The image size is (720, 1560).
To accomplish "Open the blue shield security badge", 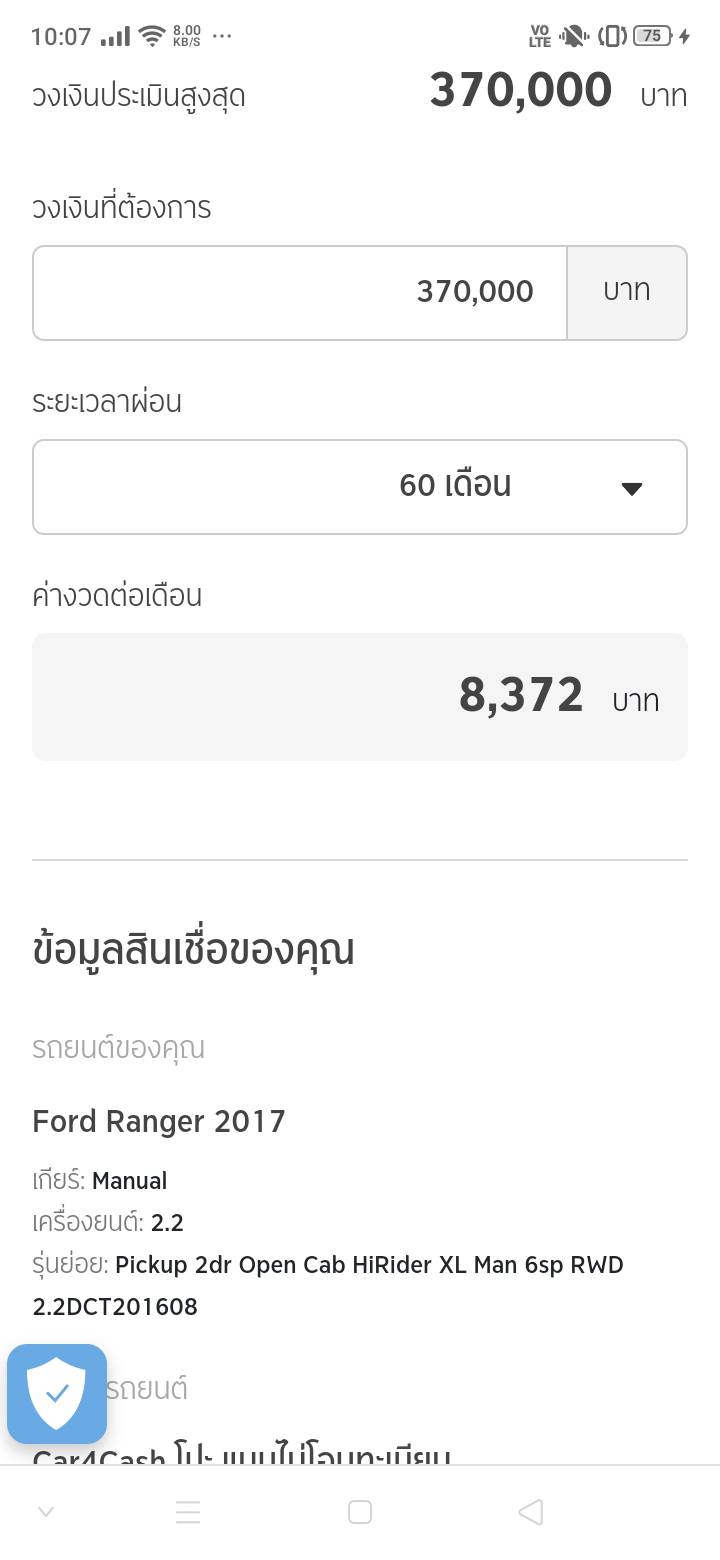I will point(57,1393).
